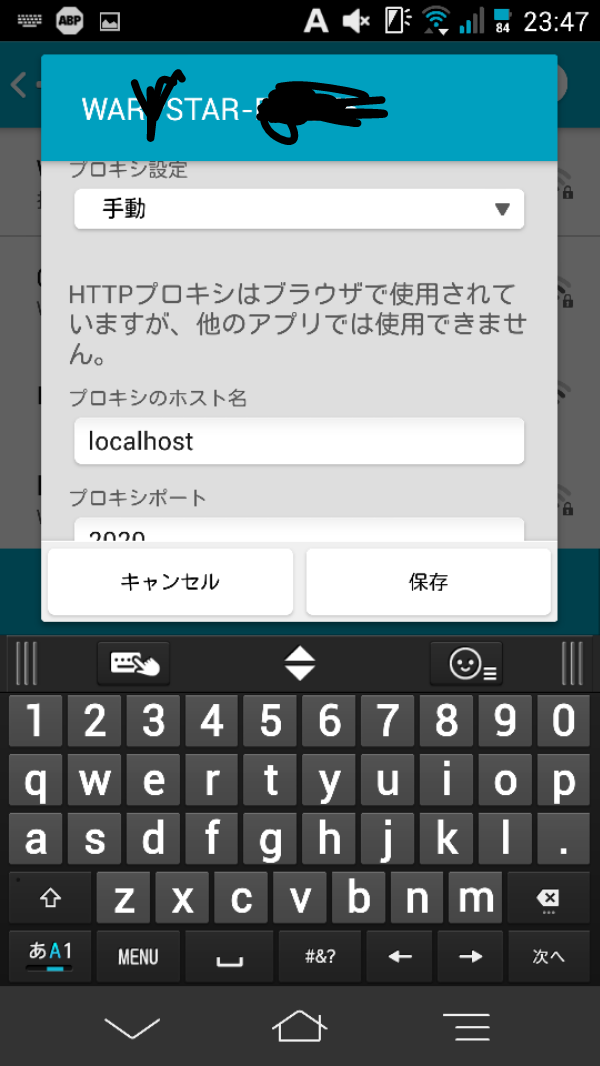Open the keyboard emoji panel
The image size is (600, 1066).
coord(466,664)
